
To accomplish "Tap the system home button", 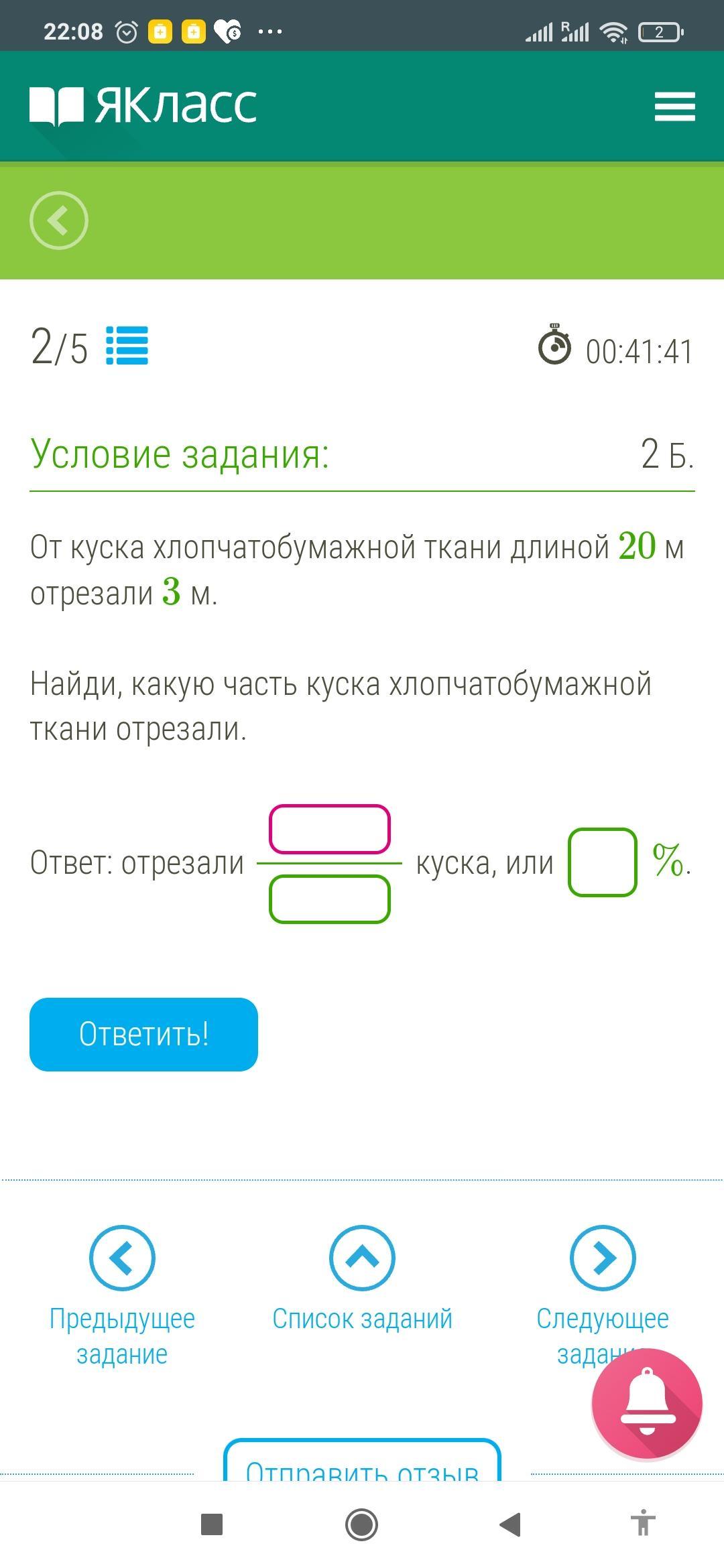I will (361, 1524).
